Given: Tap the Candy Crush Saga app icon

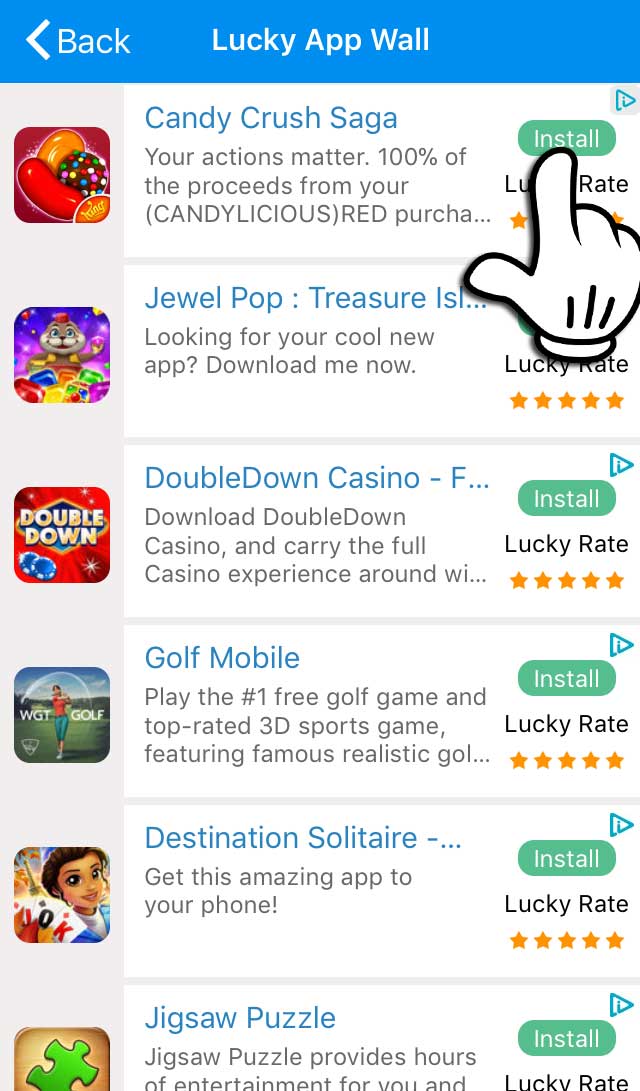Looking at the screenshot, I should [x=62, y=175].
